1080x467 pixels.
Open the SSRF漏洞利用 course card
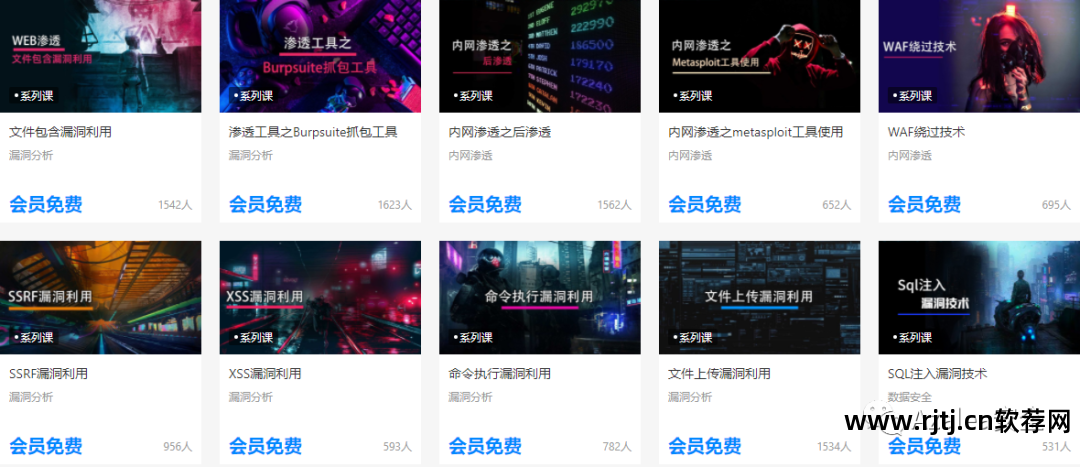(100, 297)
